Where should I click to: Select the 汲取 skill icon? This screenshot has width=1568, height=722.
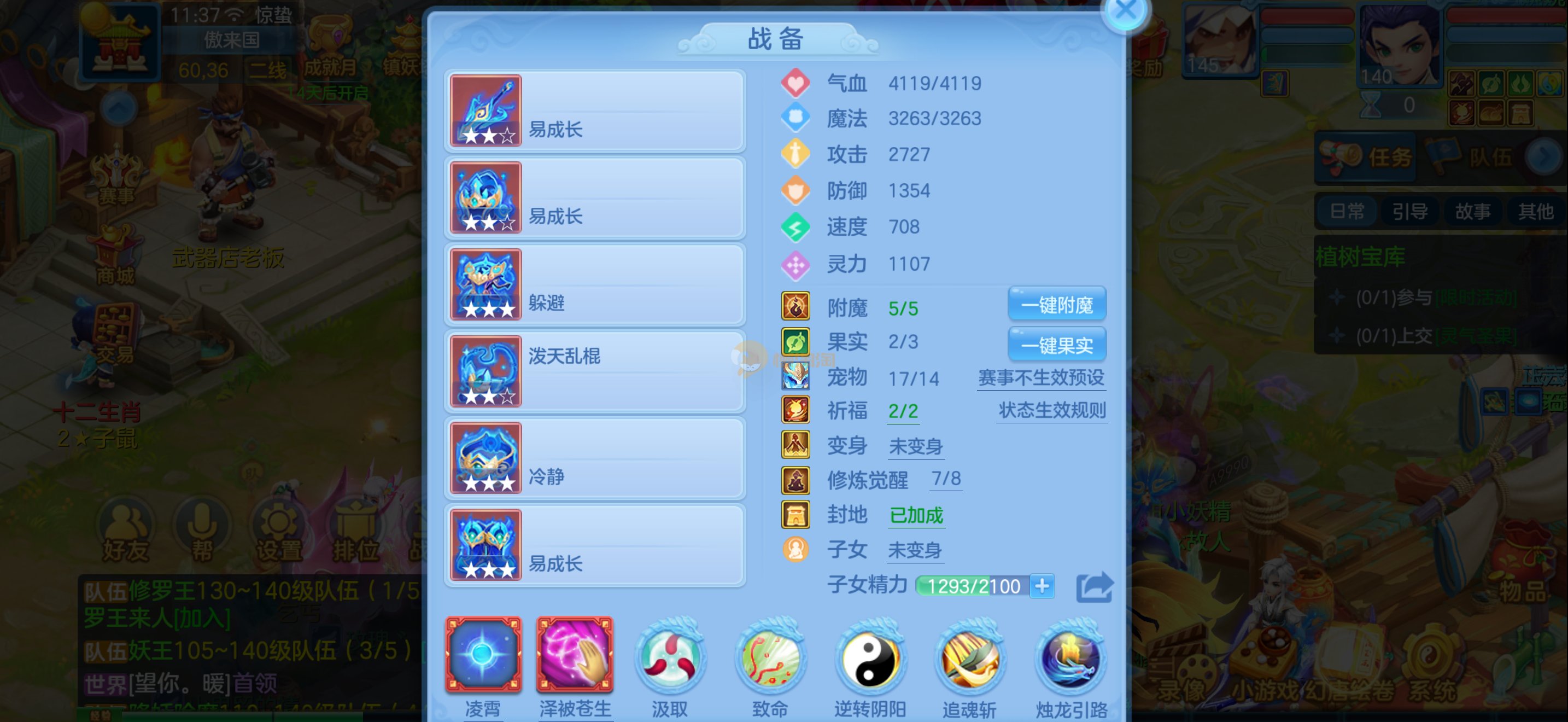click(x=670, y=659)
